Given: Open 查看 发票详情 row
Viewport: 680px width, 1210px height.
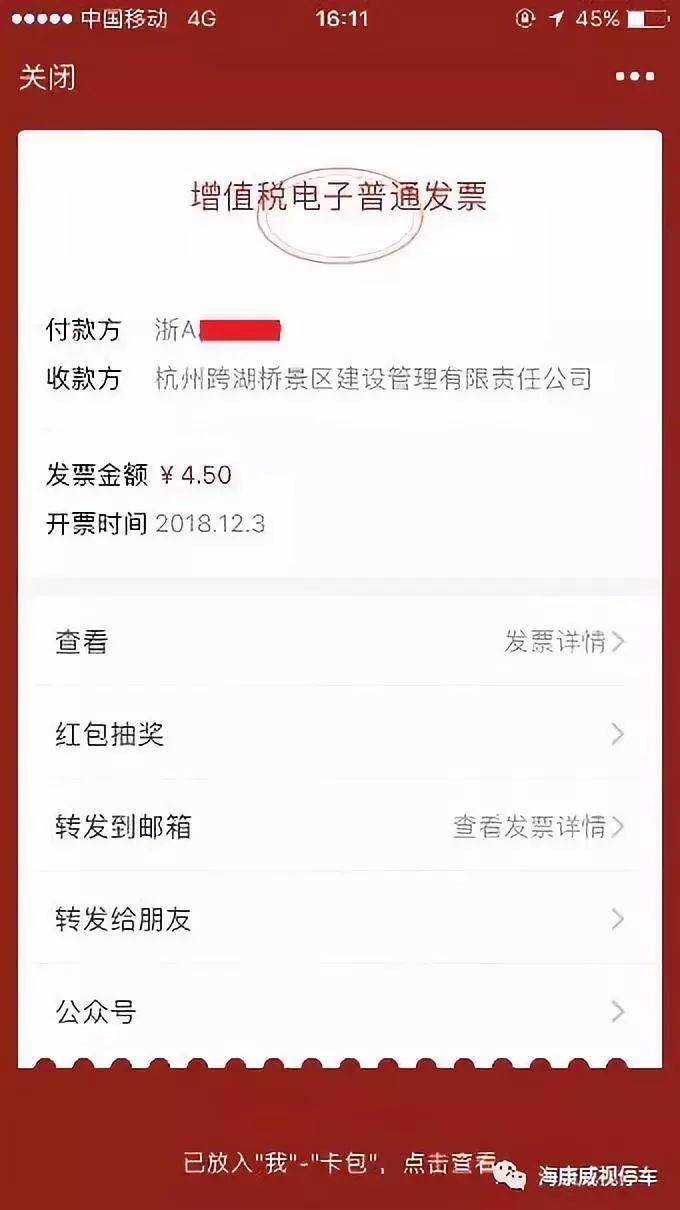Looking at the screenshot, I should click(x=340, y=642).
